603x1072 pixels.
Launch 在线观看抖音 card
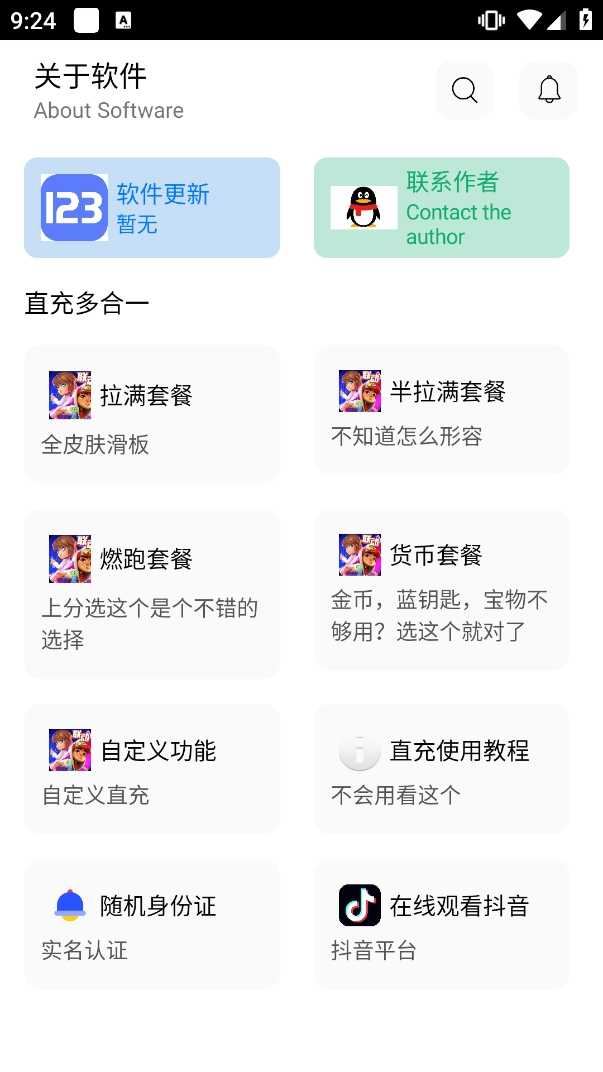441,924
